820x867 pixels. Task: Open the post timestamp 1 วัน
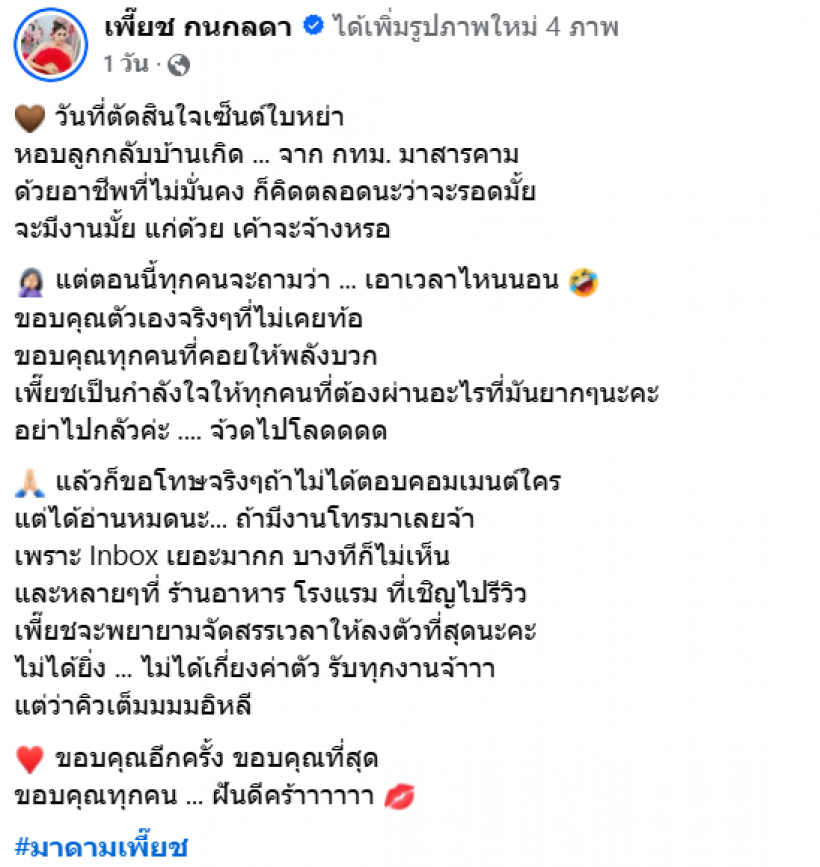point(126,65)
